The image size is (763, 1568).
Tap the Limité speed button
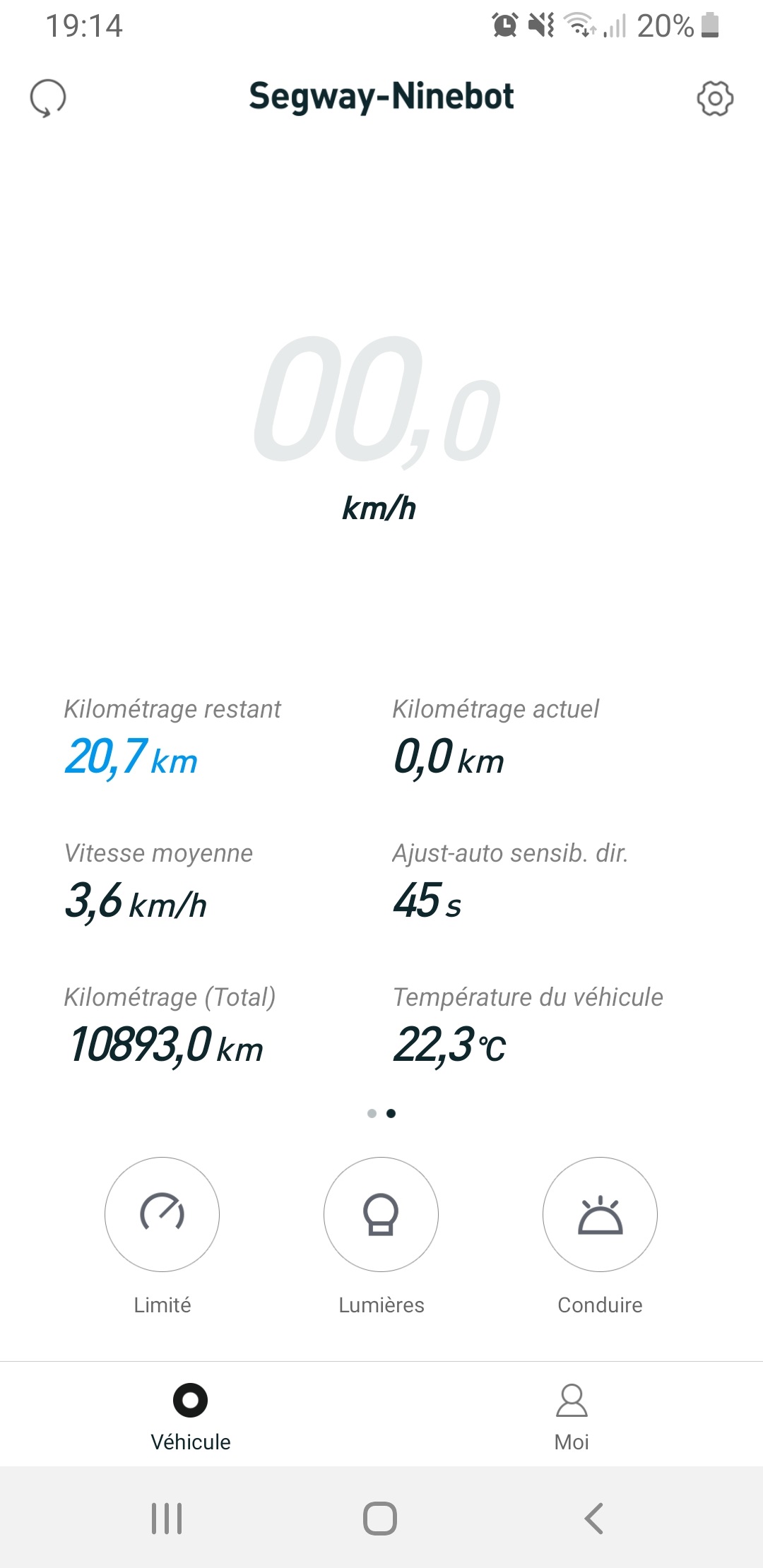click(162, 1214)
